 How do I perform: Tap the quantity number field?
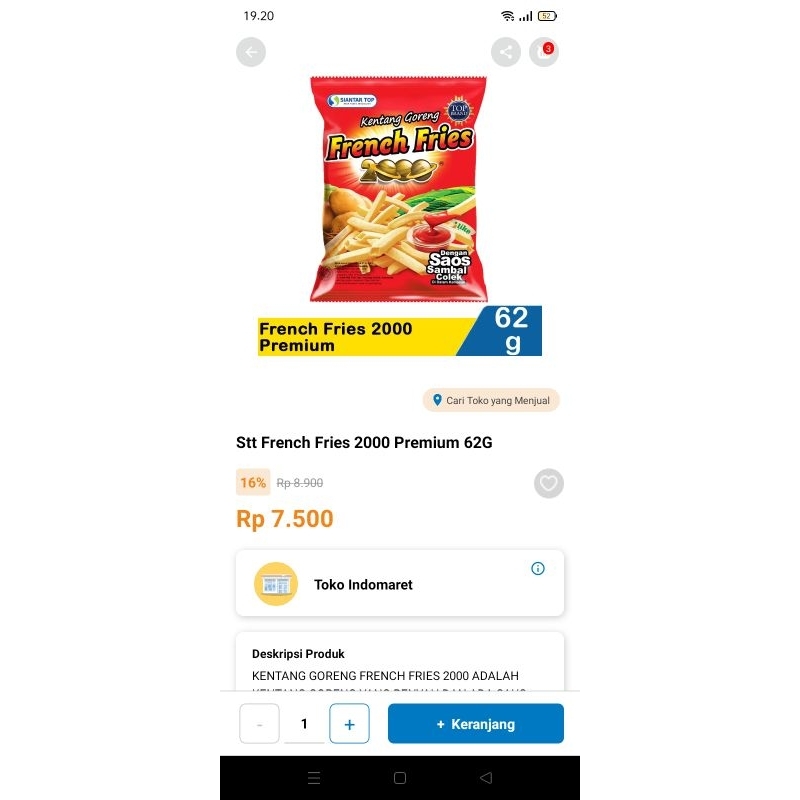[x=304, y=724]
